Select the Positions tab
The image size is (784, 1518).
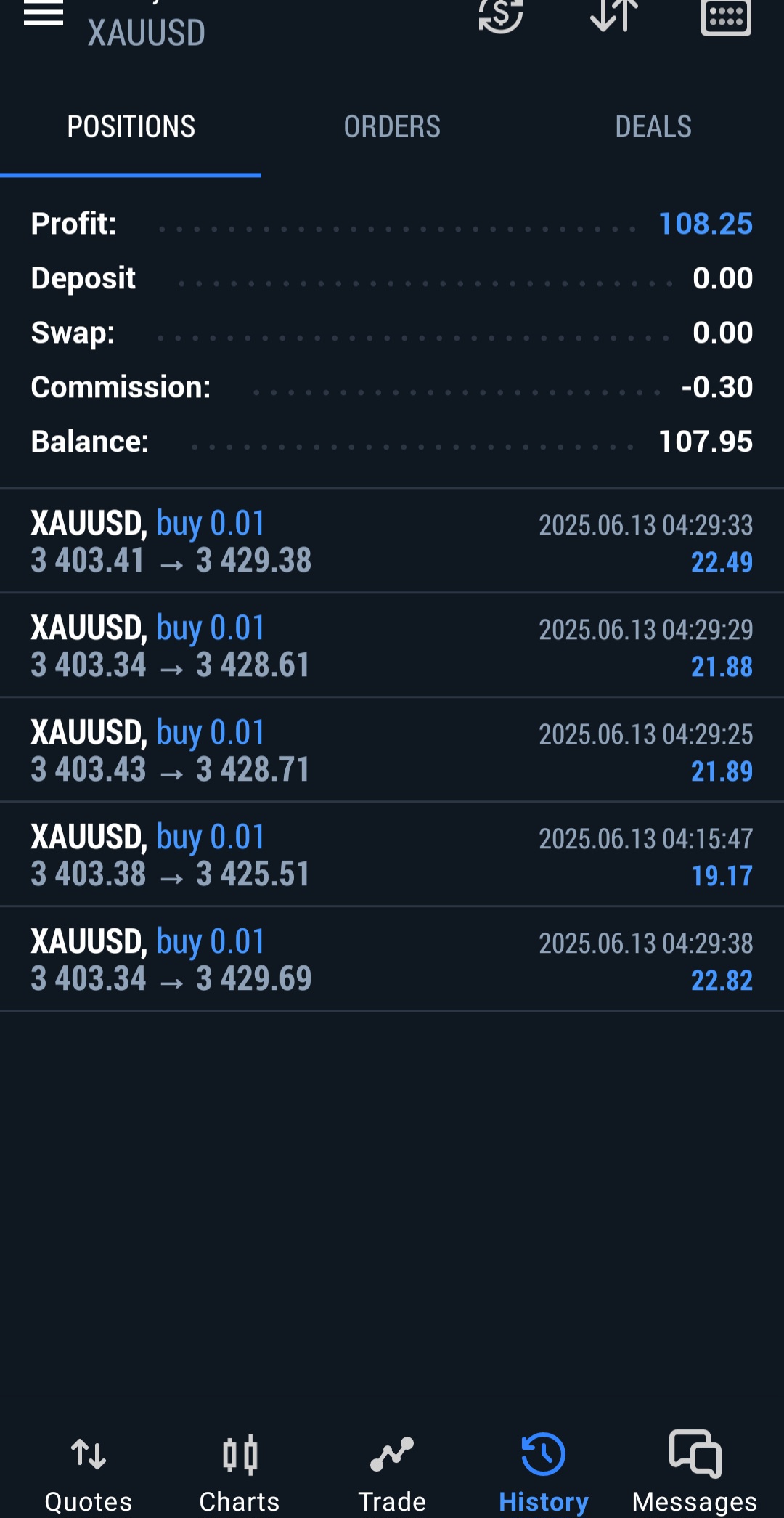131,126
